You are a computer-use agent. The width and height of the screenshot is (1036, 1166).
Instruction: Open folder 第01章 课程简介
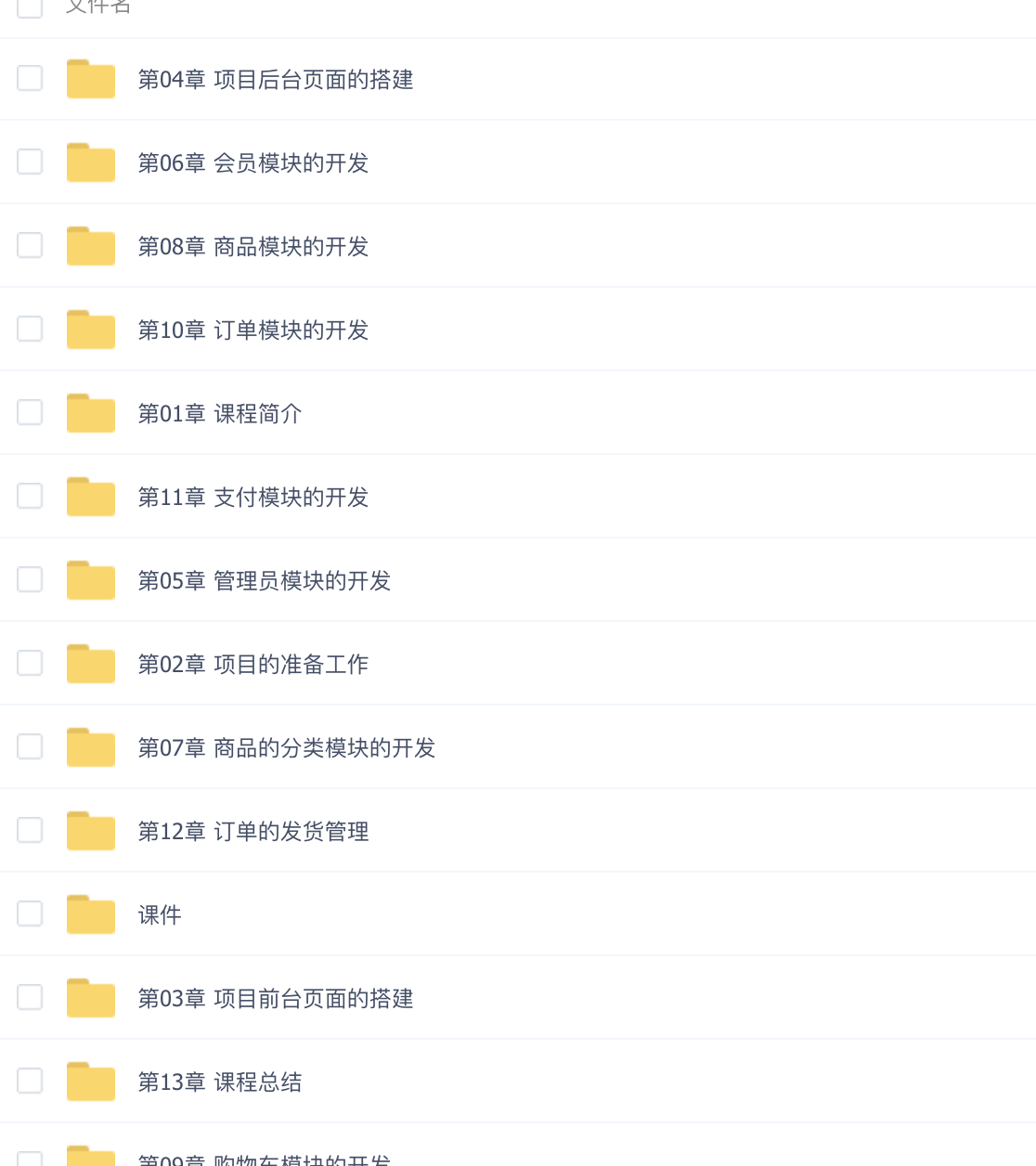(219, 414)
